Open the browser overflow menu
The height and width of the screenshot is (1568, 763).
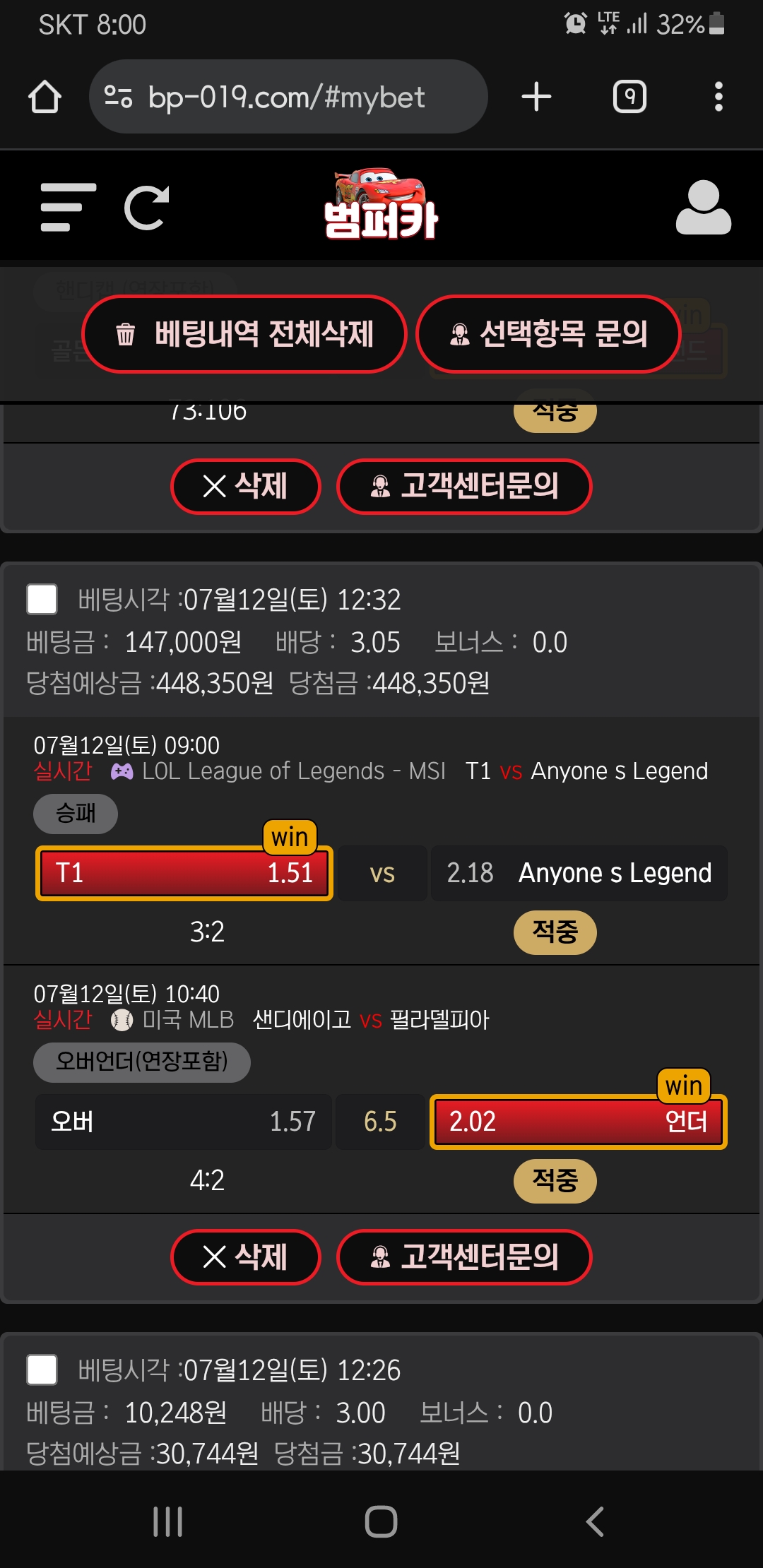pyautogui.click(x=718, y=97)
